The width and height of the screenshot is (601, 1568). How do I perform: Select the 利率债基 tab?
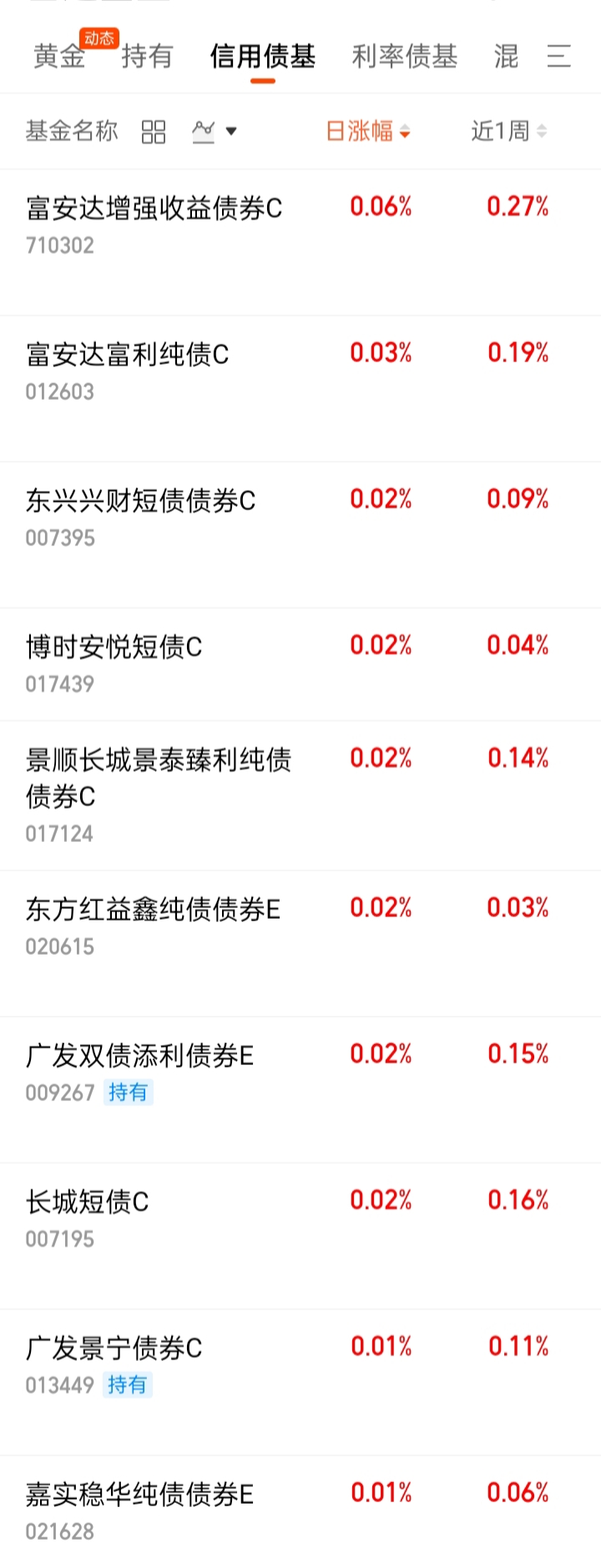click(x=405, y=57)
